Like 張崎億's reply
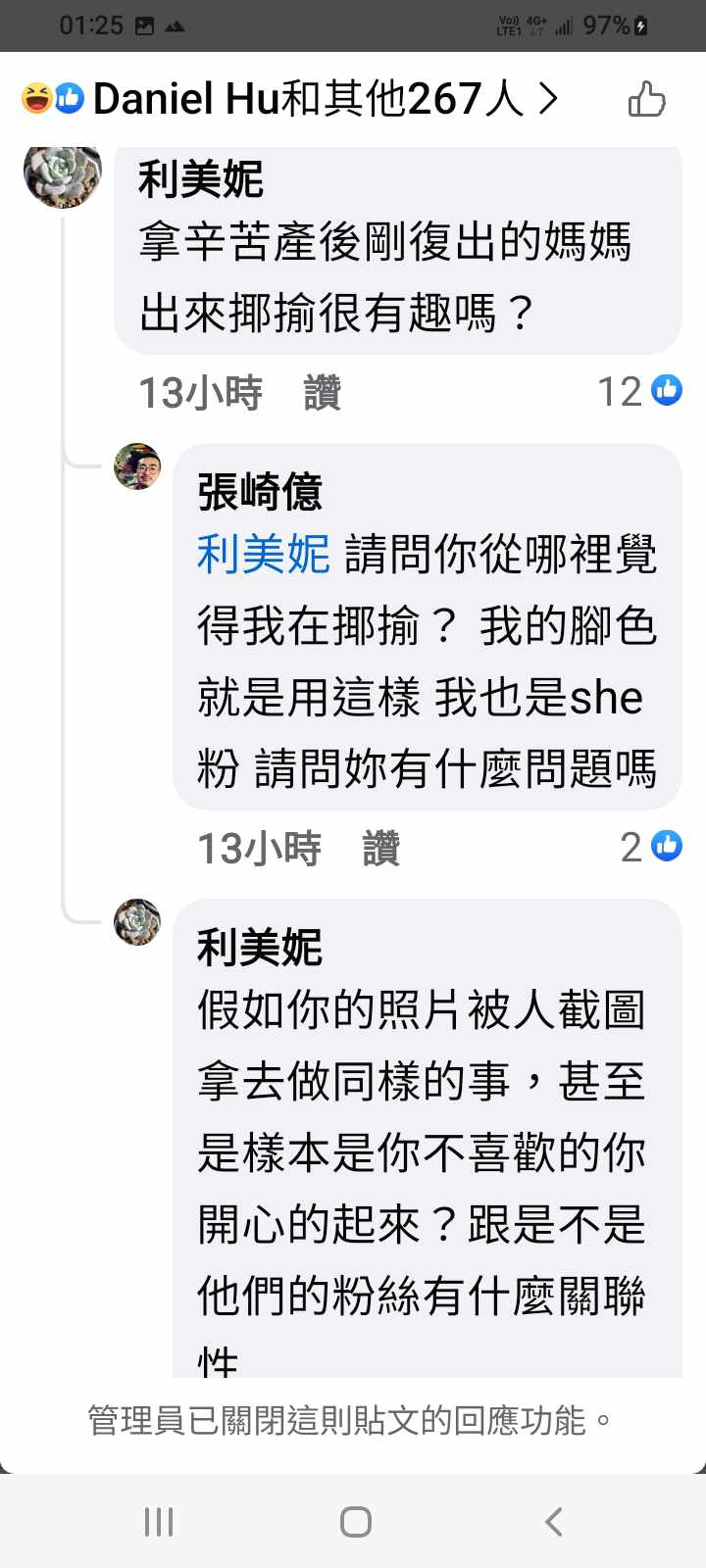The height and width of the screenshot is (1568, 706). (380, 848)
